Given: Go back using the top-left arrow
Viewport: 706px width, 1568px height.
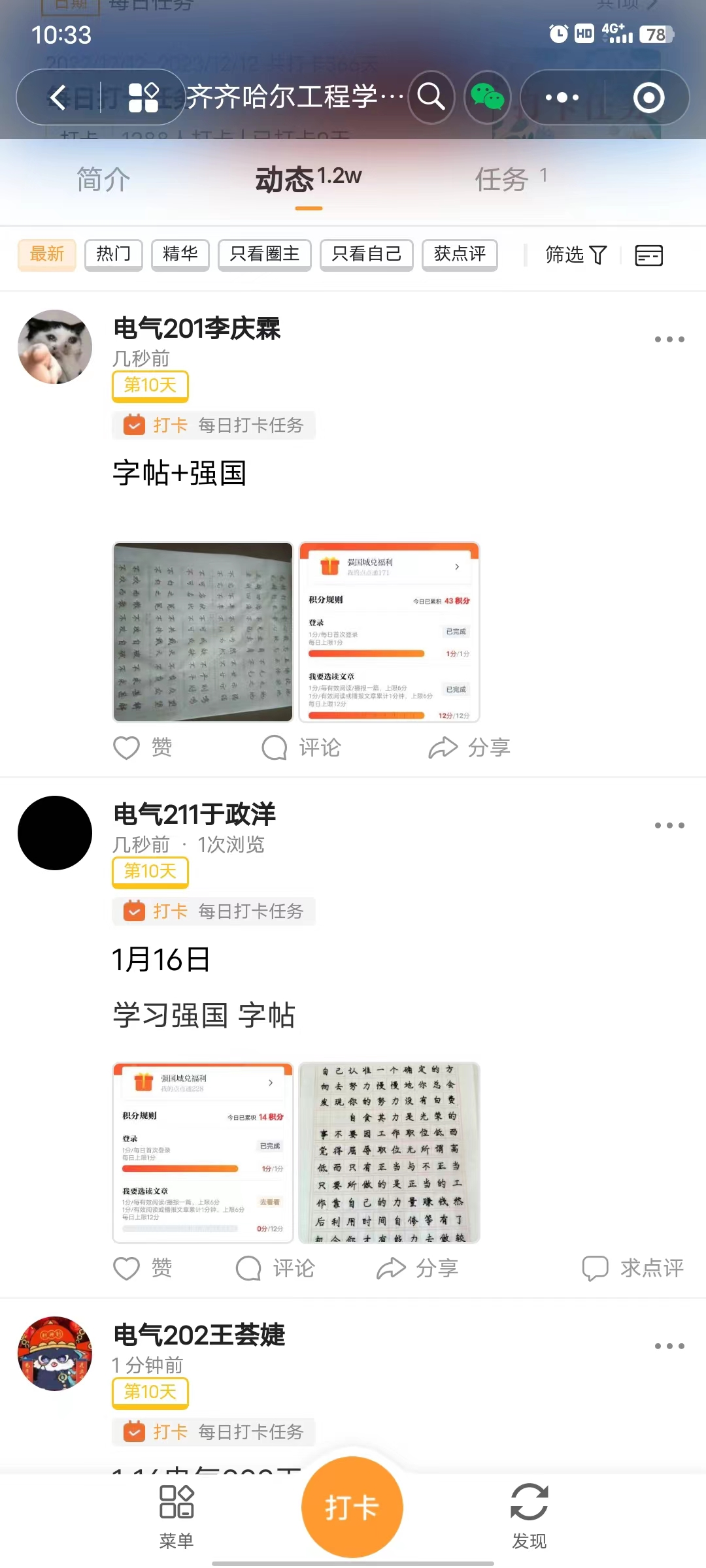Looking at the screenshot, I should pos(59,98).
